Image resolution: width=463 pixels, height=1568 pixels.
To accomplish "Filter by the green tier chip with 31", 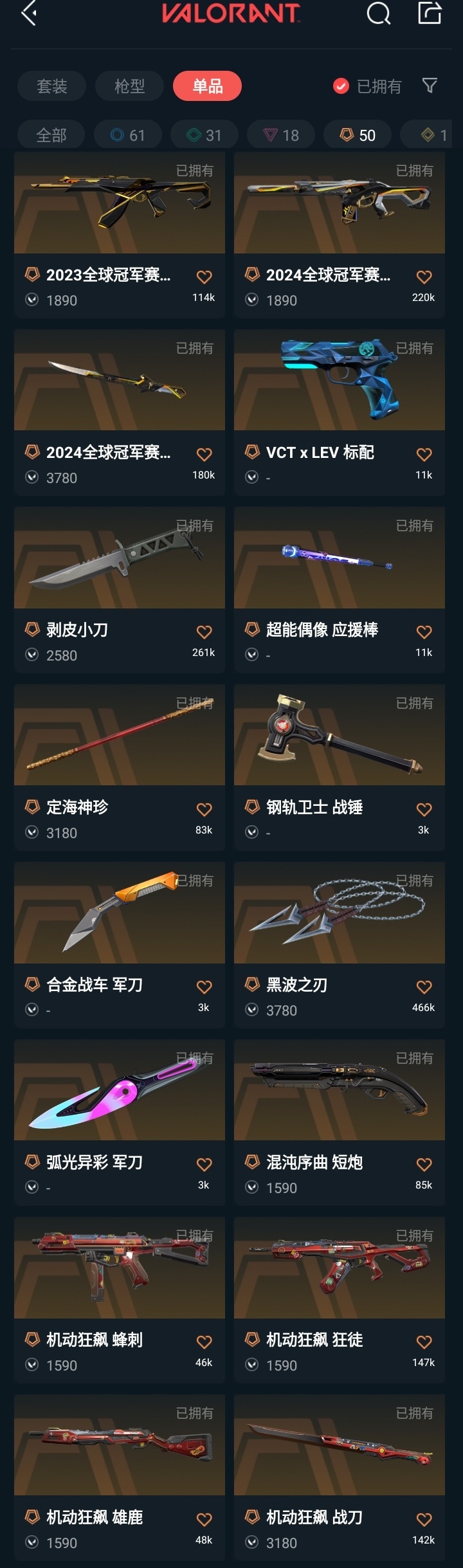I will coord(204,135).
